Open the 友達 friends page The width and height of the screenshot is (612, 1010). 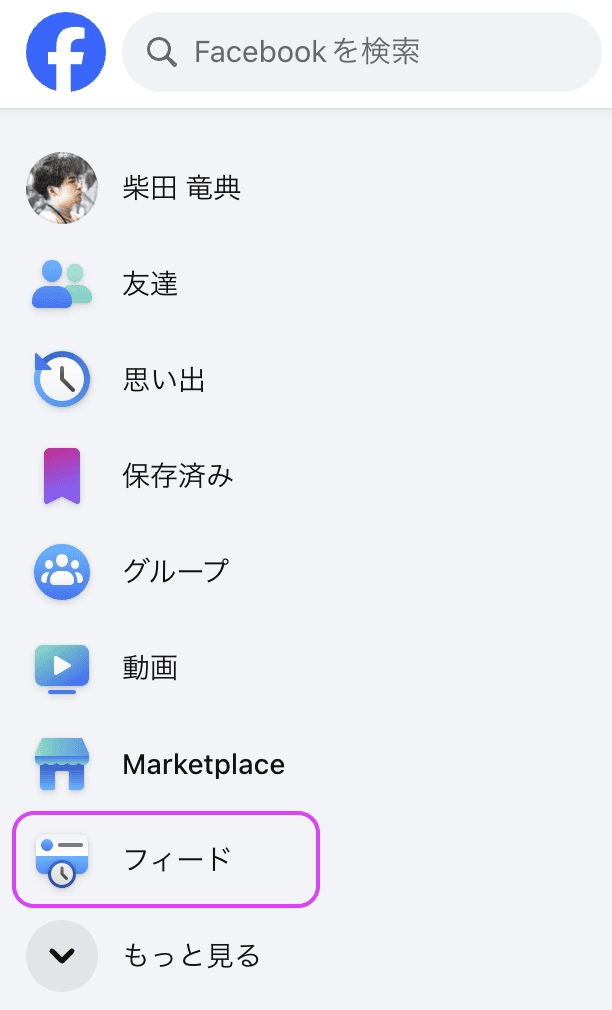coord(150,285)
